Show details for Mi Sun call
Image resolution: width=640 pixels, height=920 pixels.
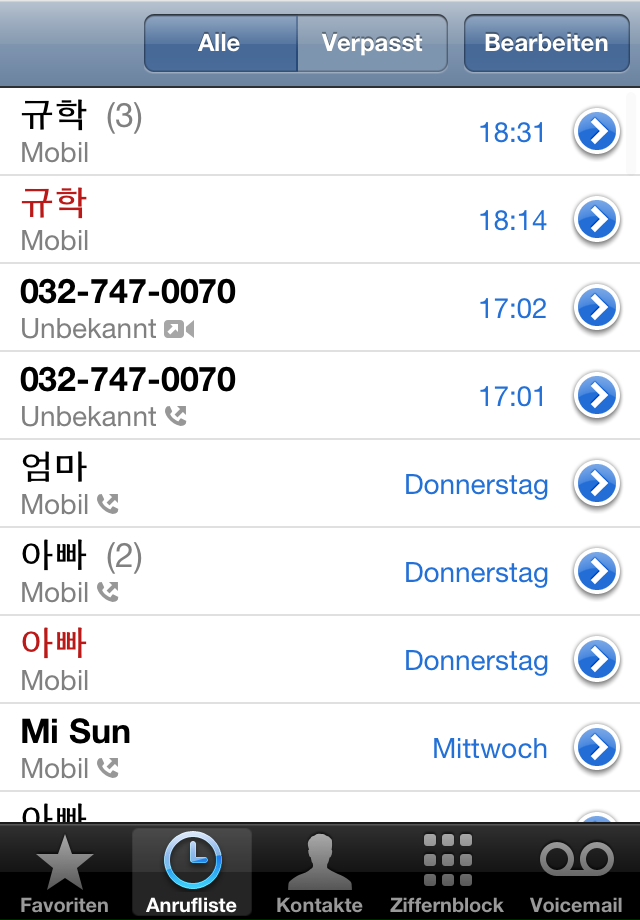pyautogui.click(x=597, y=749)
